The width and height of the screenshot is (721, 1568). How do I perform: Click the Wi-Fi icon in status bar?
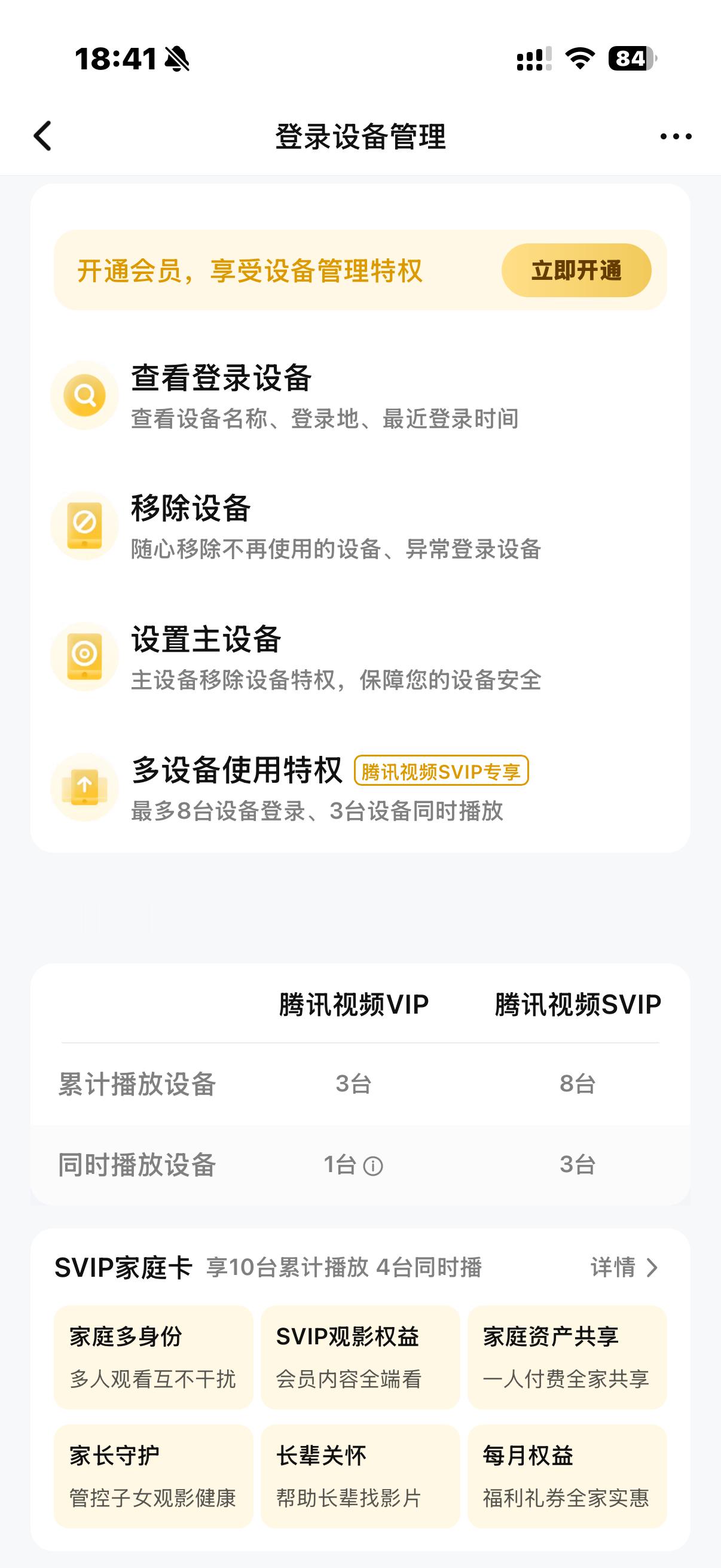578,58
